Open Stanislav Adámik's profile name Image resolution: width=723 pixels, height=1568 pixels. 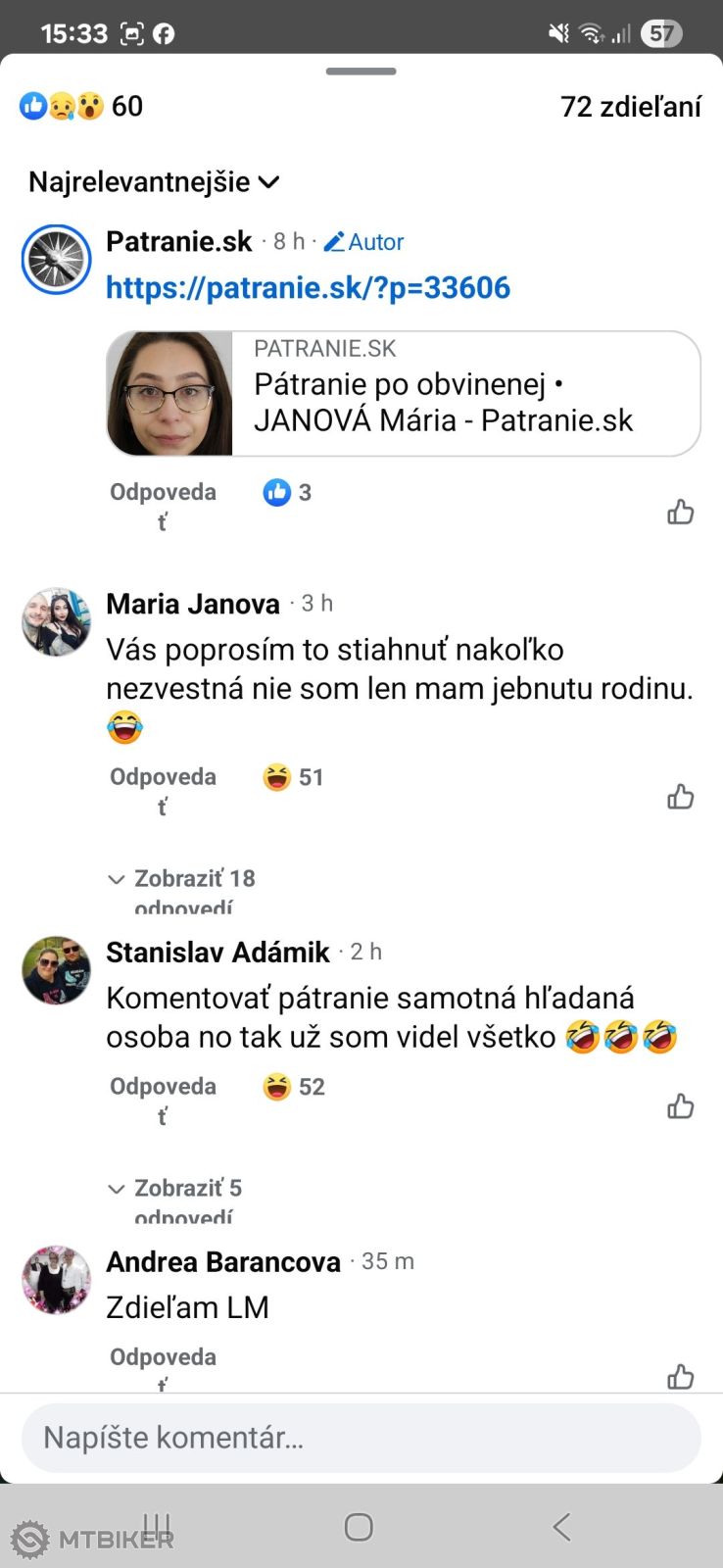[217, 952]
